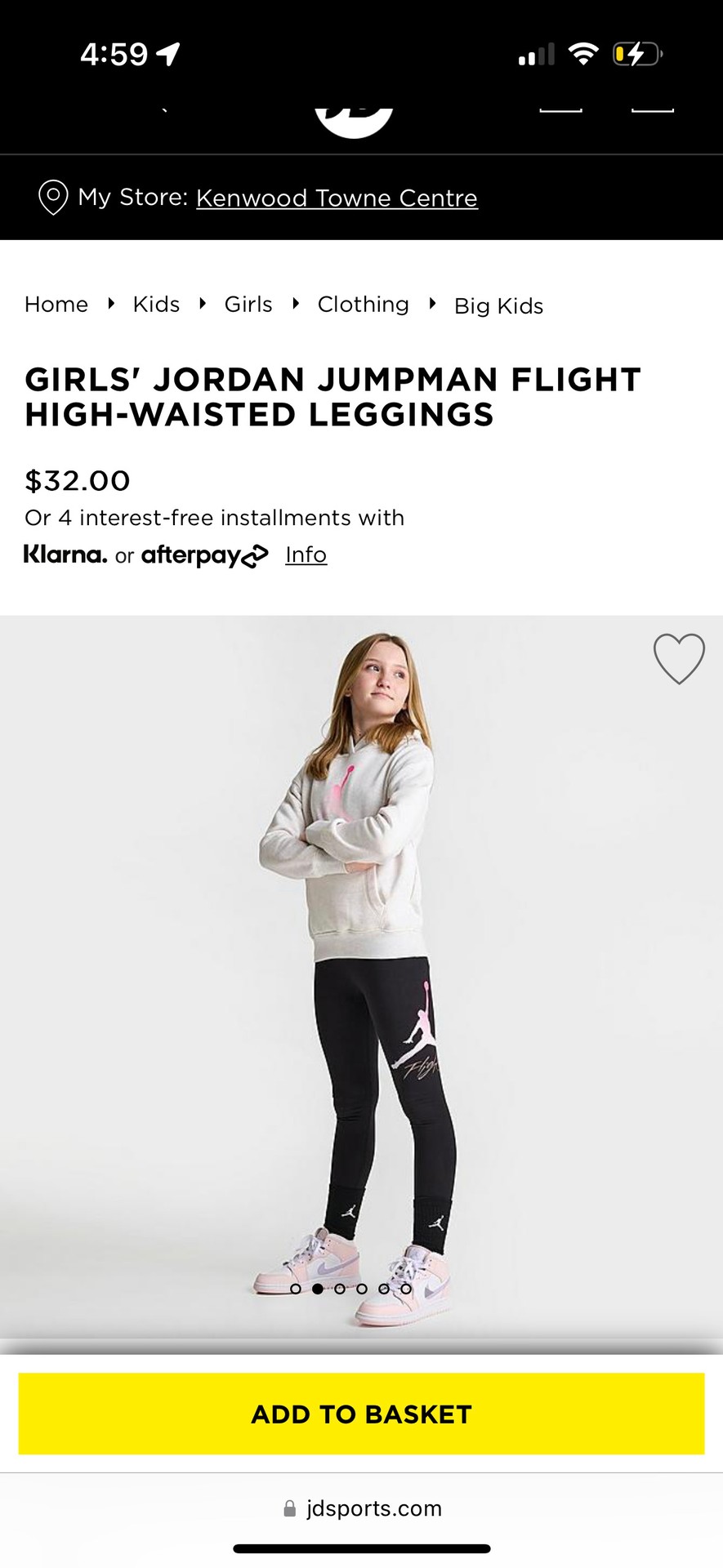Image resolution: width=723 pixels, height=1568 pixels.
Task: Open the Girls breadcrumb
Action: (248, 305)
